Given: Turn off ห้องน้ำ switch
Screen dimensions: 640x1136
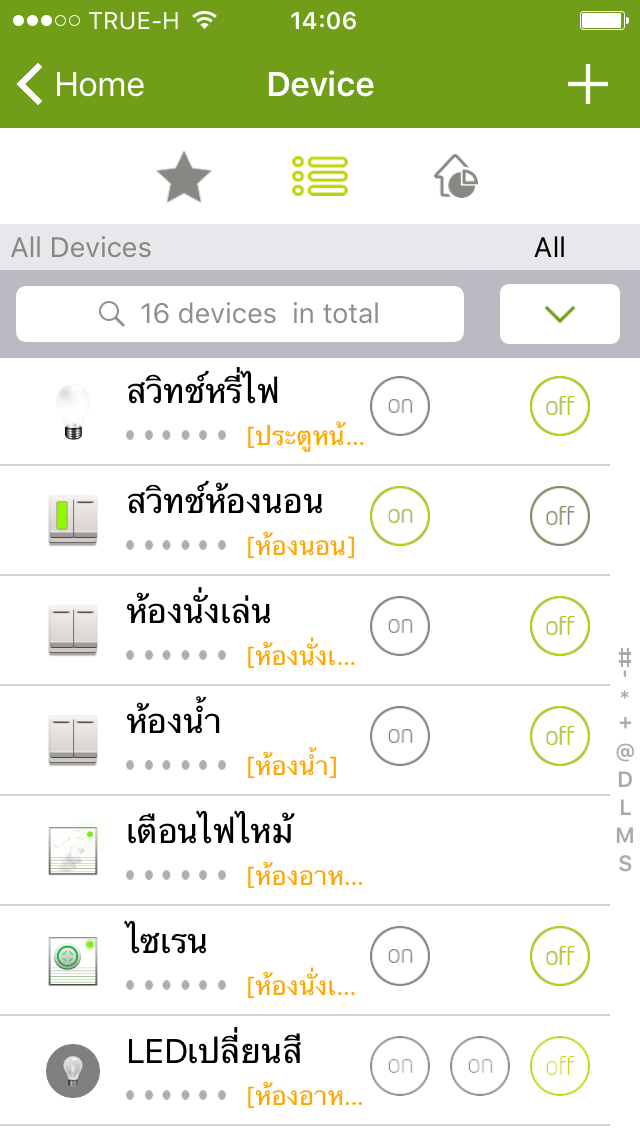Looking at the screenshot, I should [560, 736].
